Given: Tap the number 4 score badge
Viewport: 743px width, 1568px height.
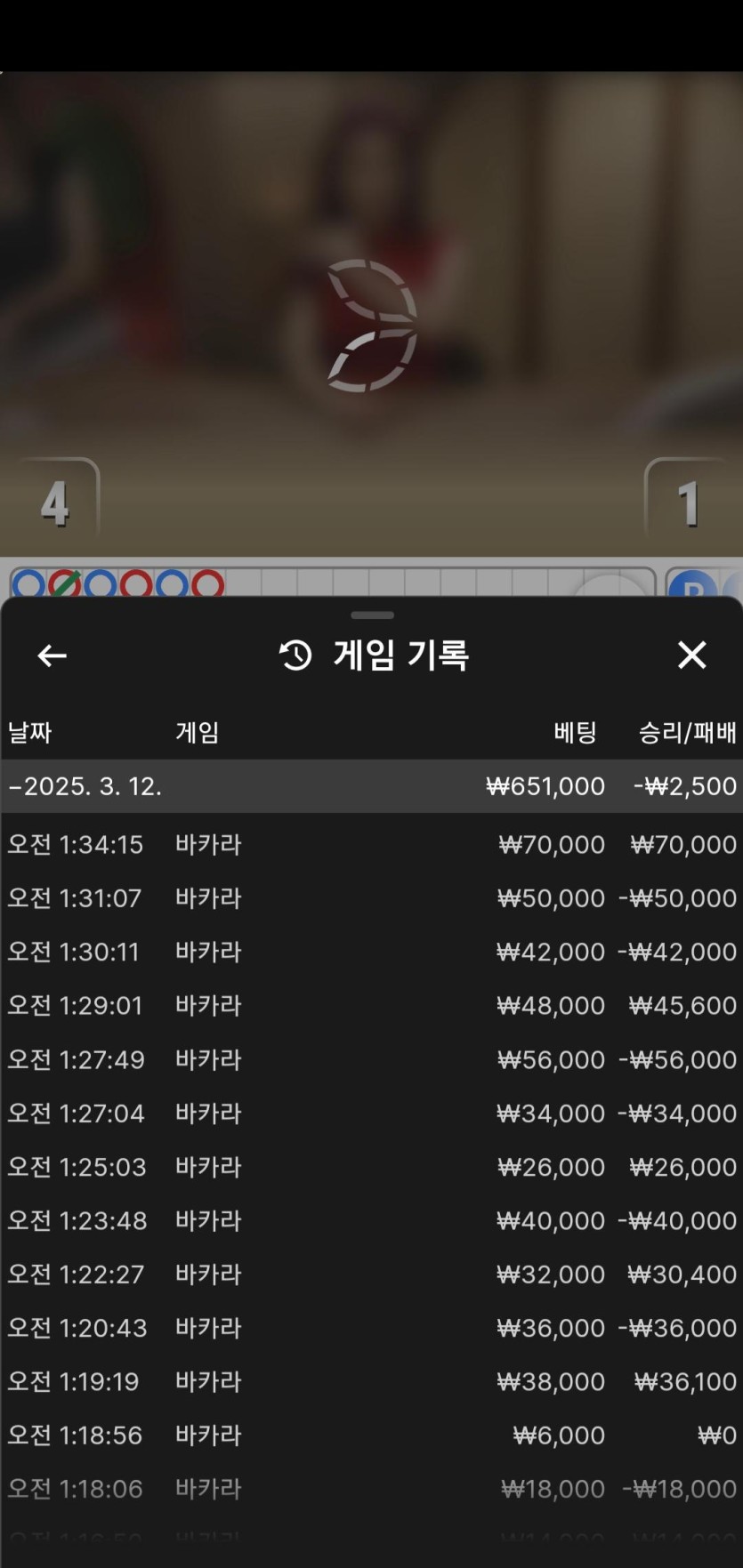Looking at the screenshot, I should pos(55,503).
